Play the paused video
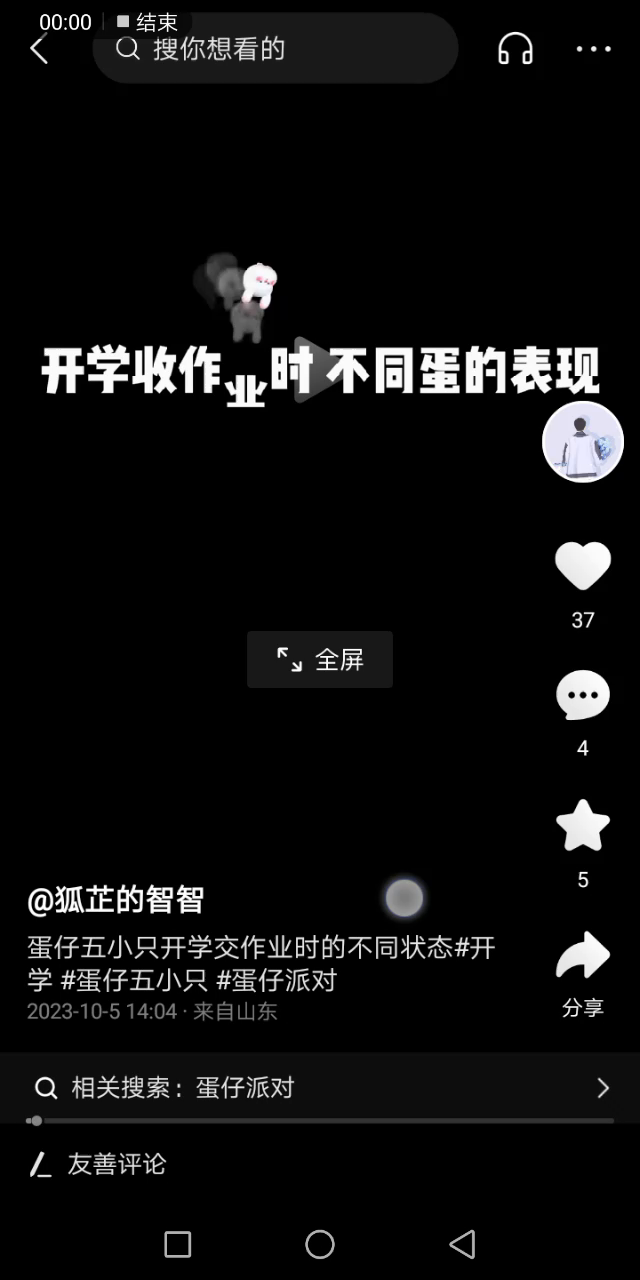This screenshot has width=640, height=1280. (318, 372)
